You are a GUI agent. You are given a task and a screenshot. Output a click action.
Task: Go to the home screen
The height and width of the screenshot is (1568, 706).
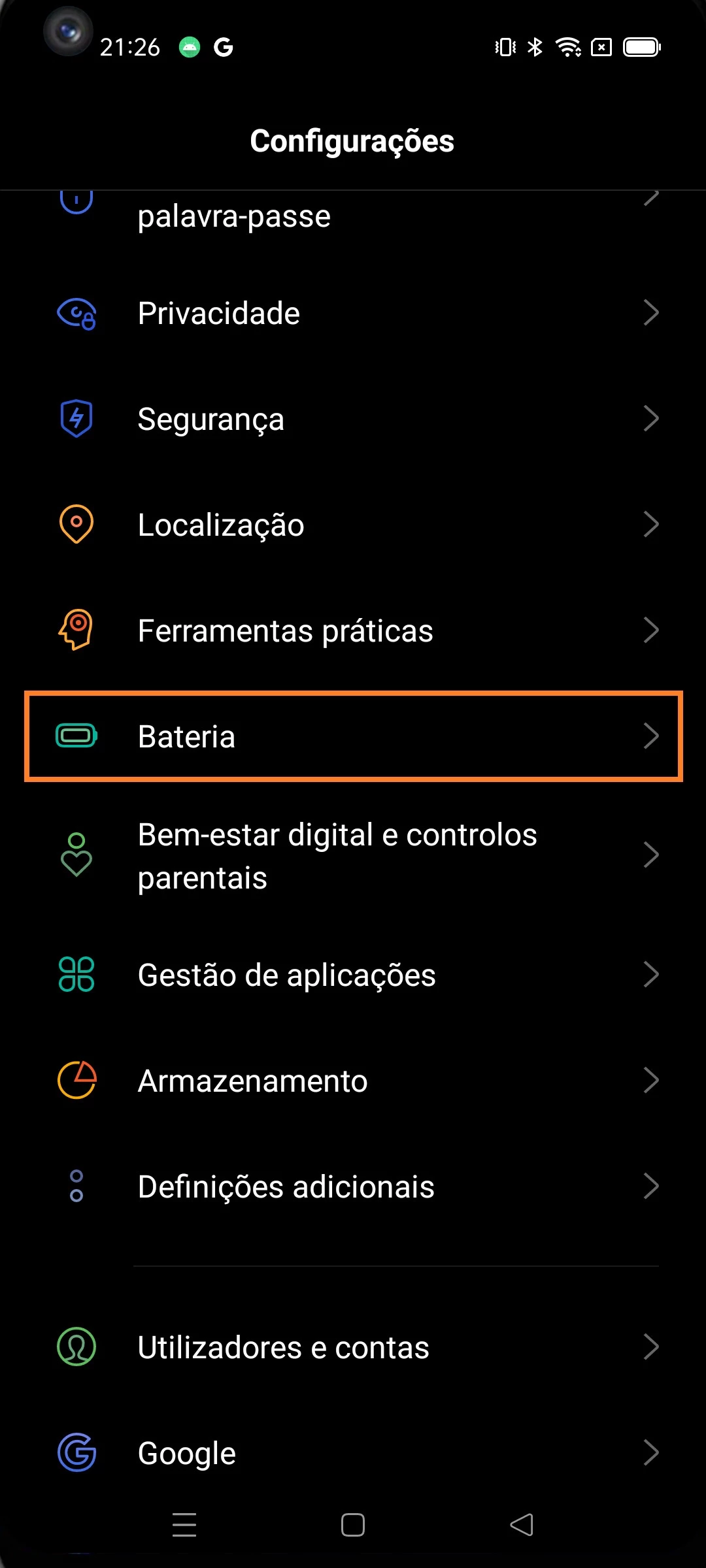[x=353, y=1525]
